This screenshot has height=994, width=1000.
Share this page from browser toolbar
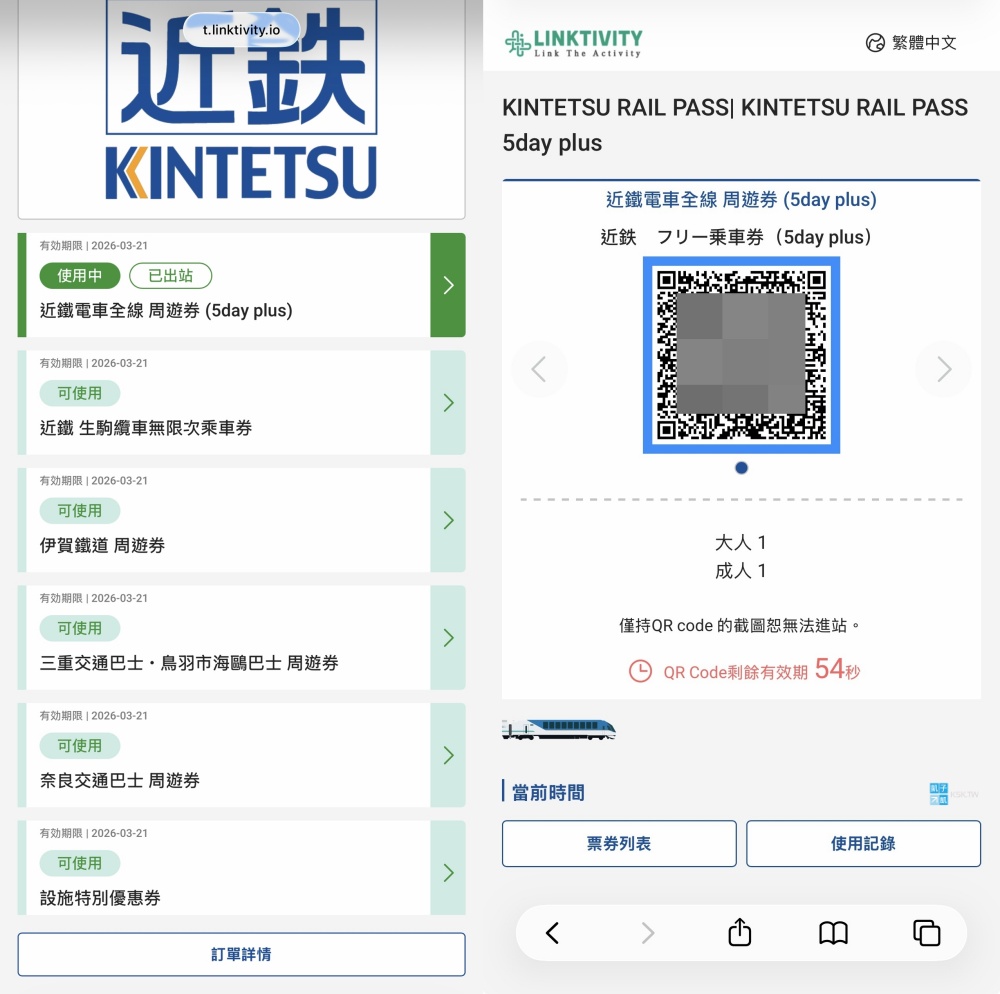point(739,933)
